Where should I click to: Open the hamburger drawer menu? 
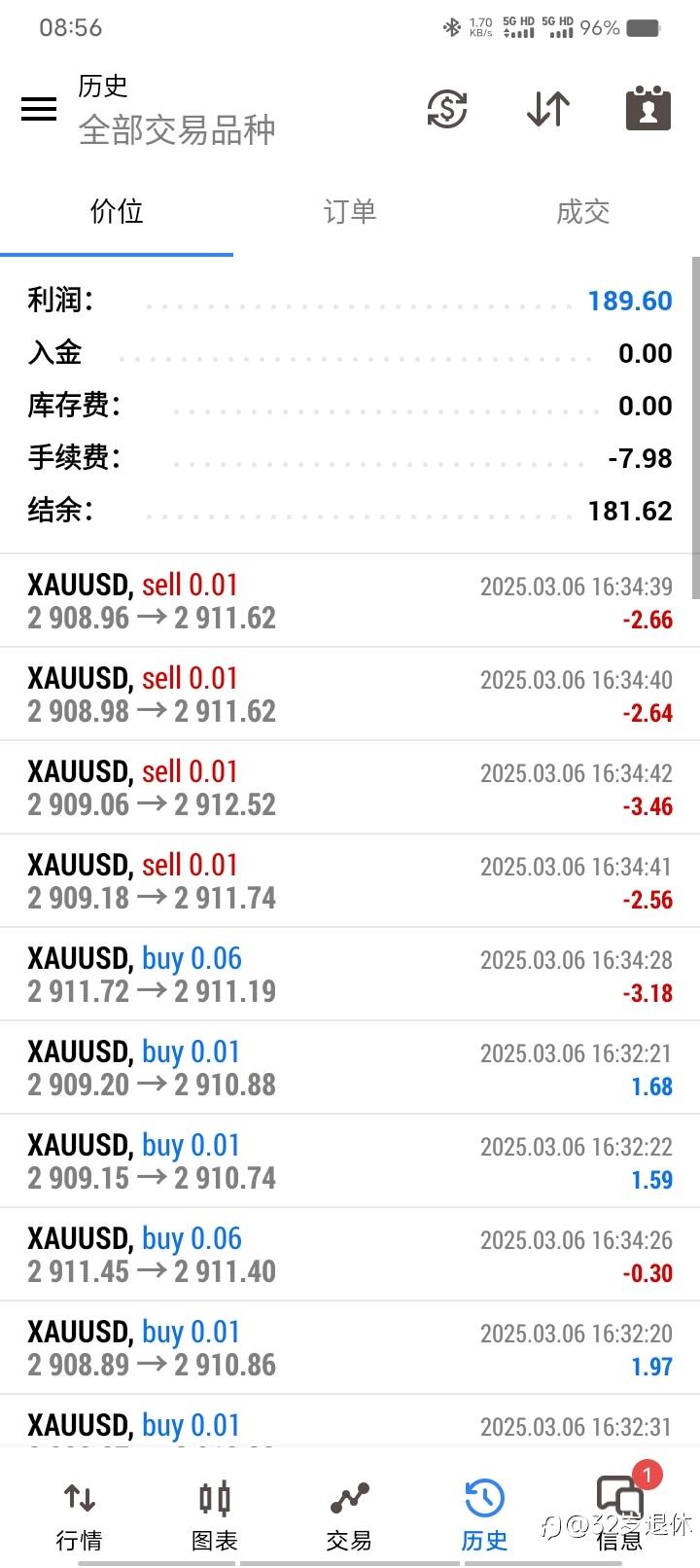tap(39, 109)
